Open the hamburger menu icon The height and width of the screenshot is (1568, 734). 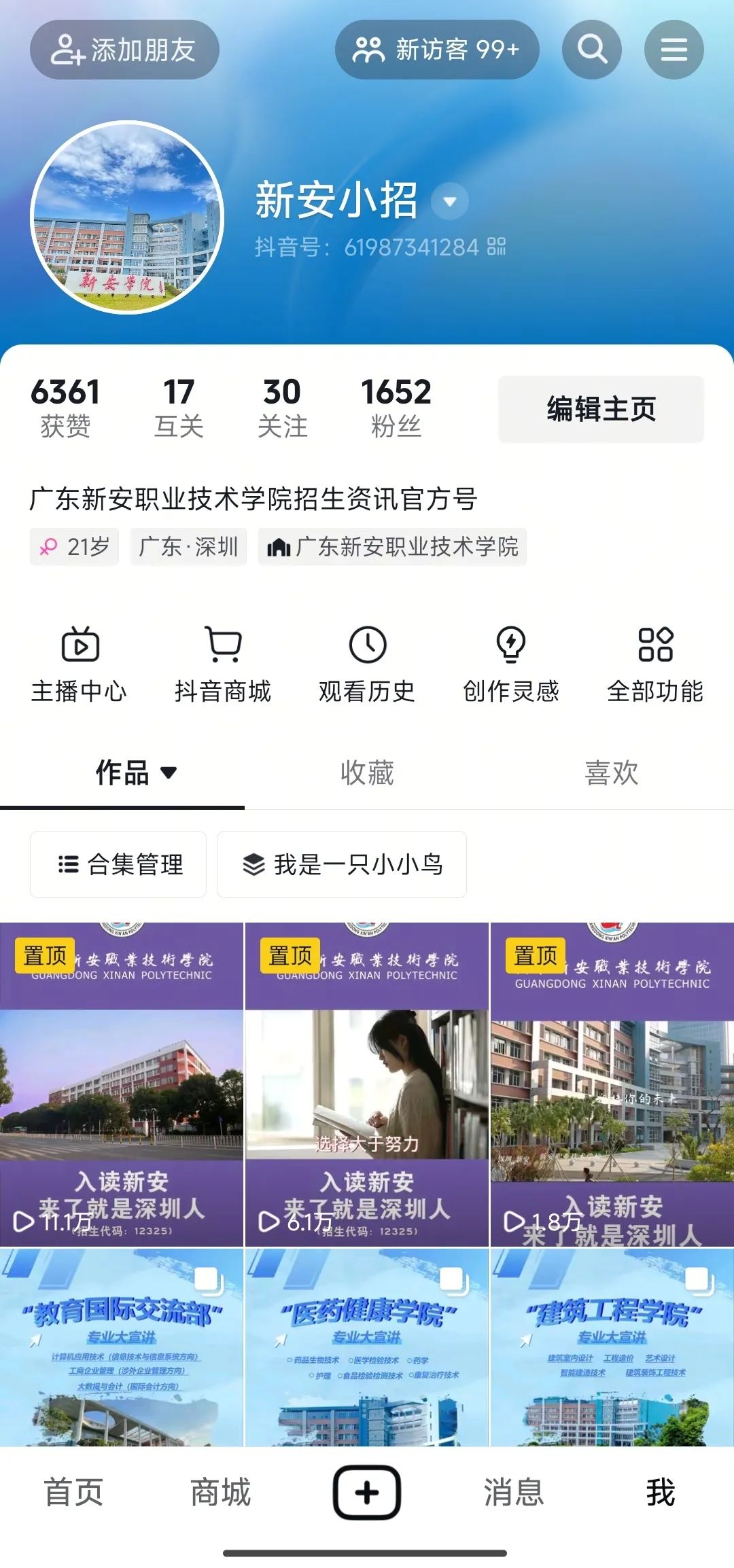[674, 50]
